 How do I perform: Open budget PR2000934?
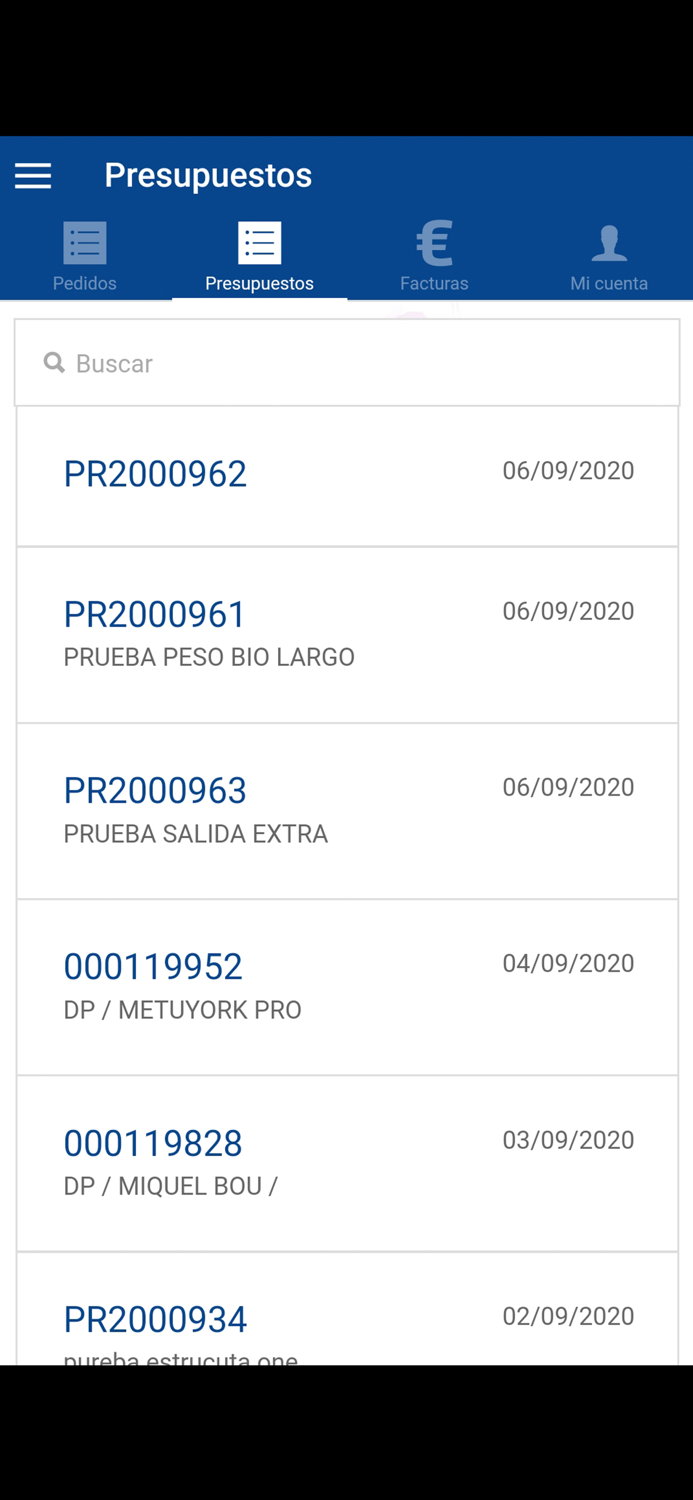(347, 1309)
